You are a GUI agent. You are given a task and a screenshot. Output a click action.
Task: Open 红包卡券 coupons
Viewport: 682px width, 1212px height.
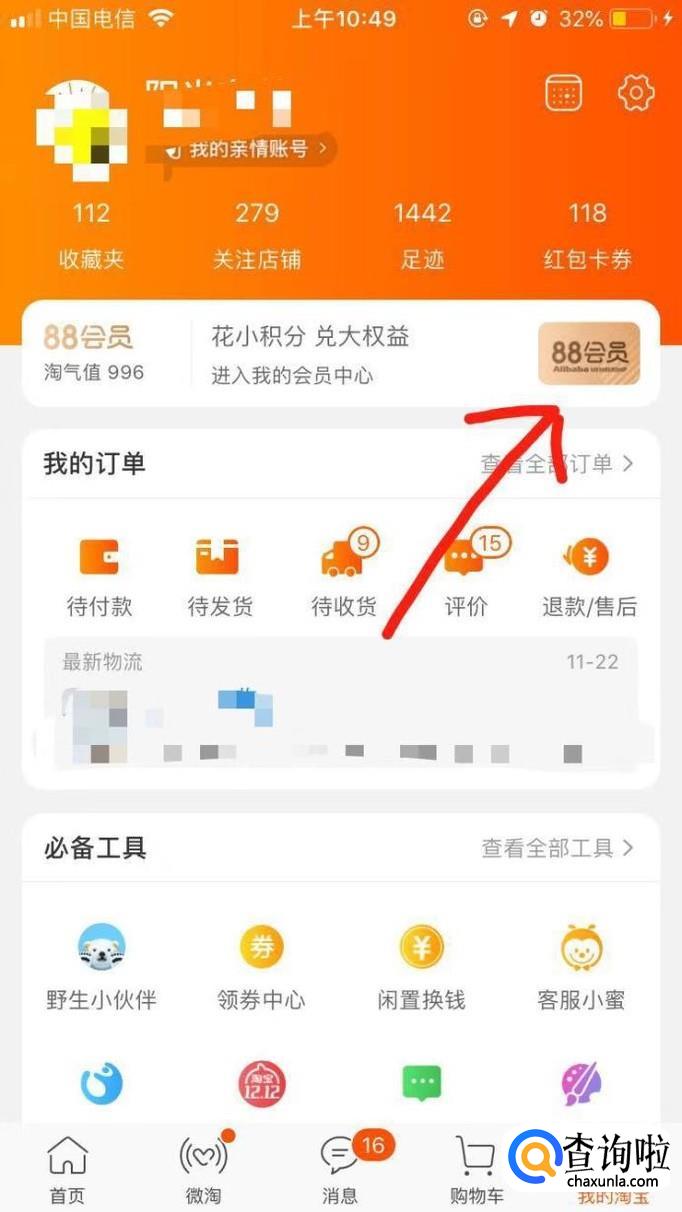pyautogui.click(x=588, y=237)
